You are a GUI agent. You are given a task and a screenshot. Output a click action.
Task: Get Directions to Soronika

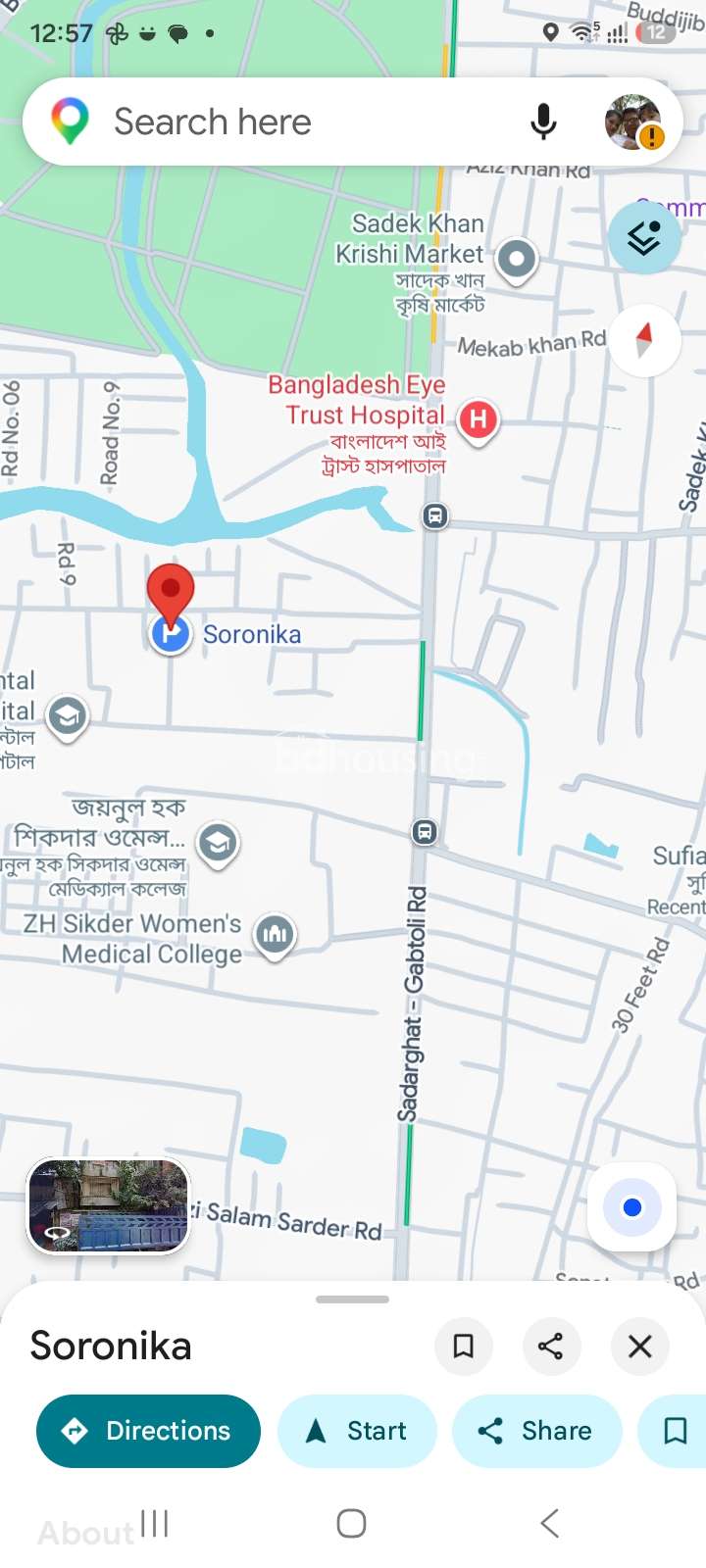(149, 1431)
